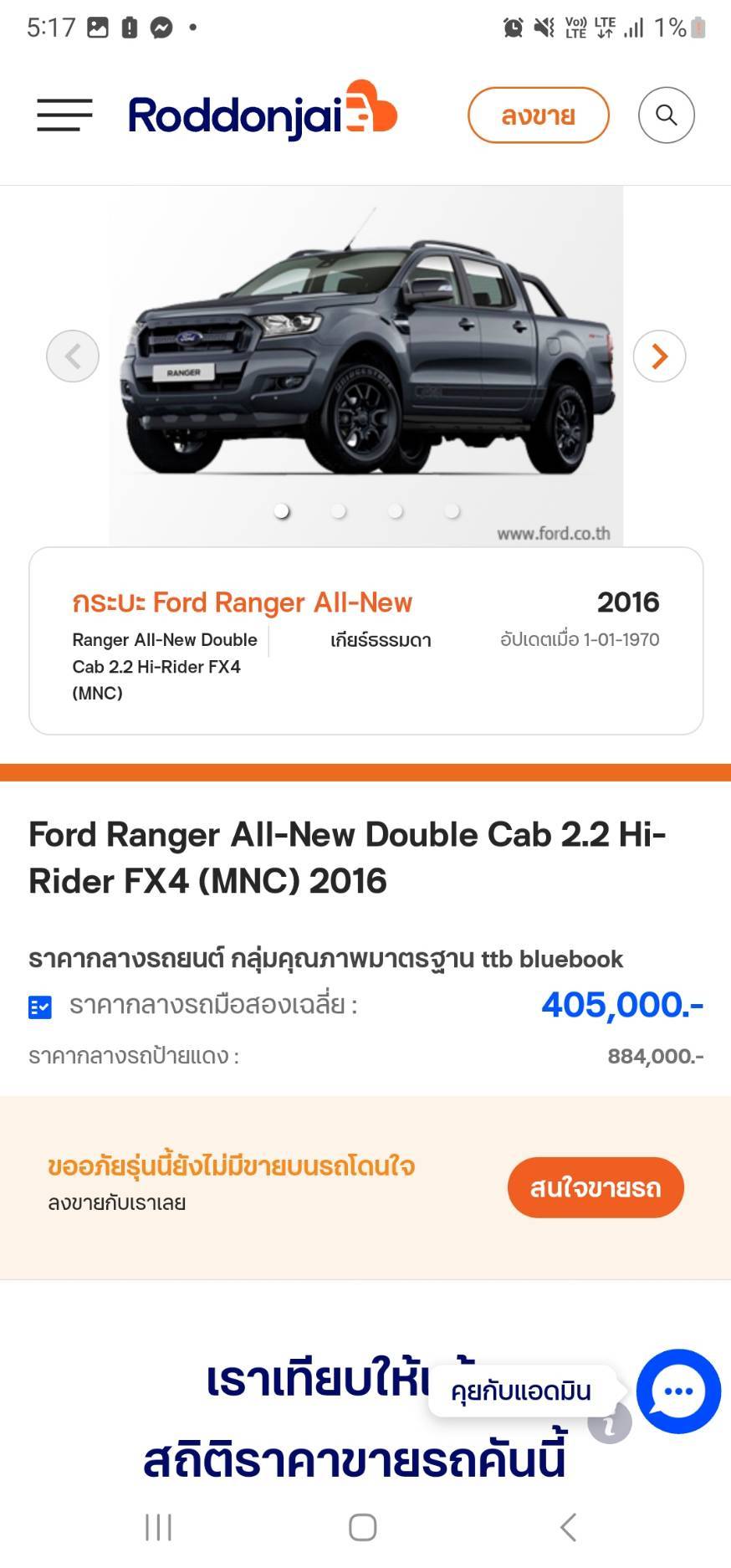Jump to the second carousel dot
Screen dimensions: 731x1568
[x=339, y=510]
